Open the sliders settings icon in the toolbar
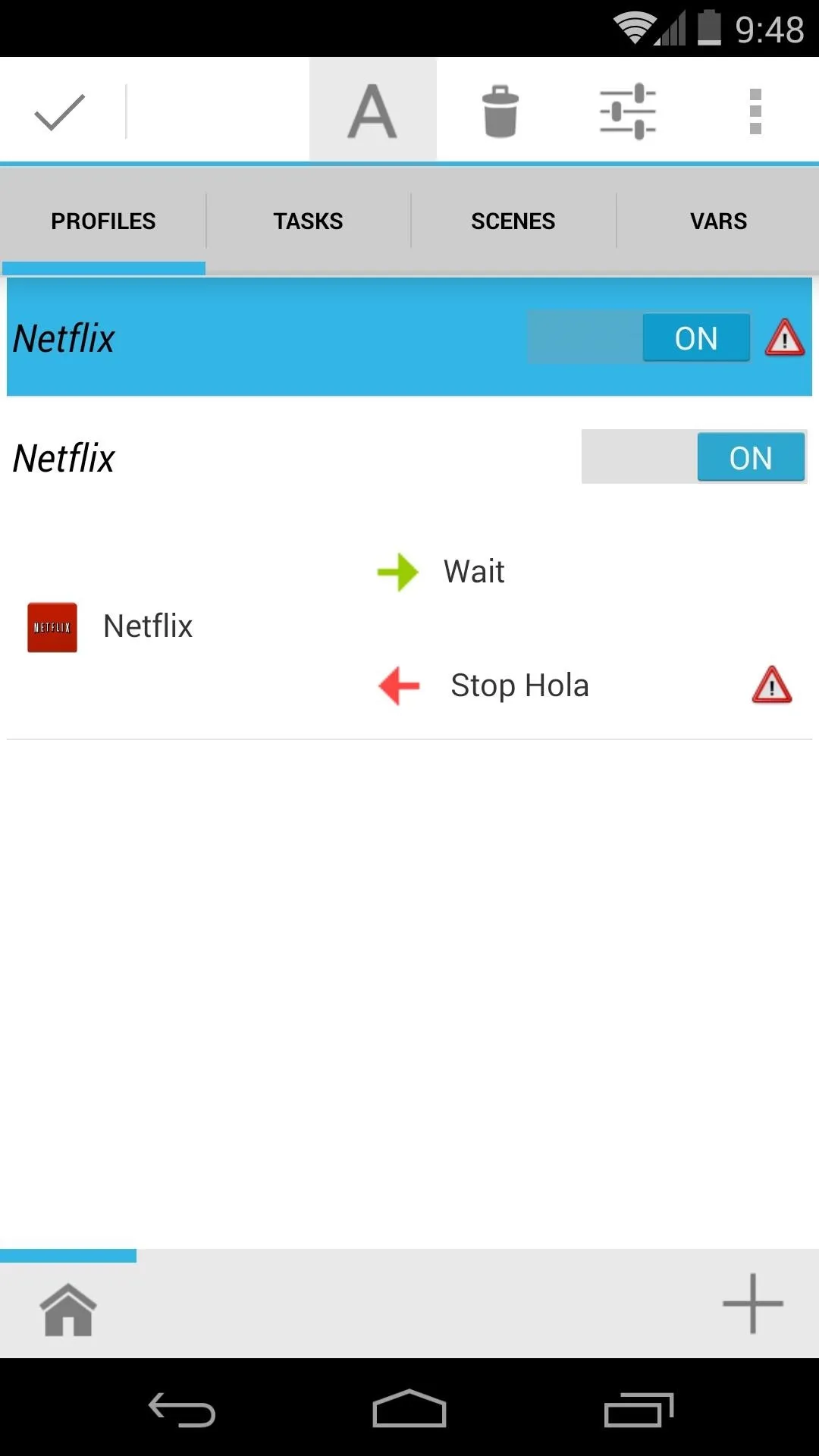 point(628,111)
